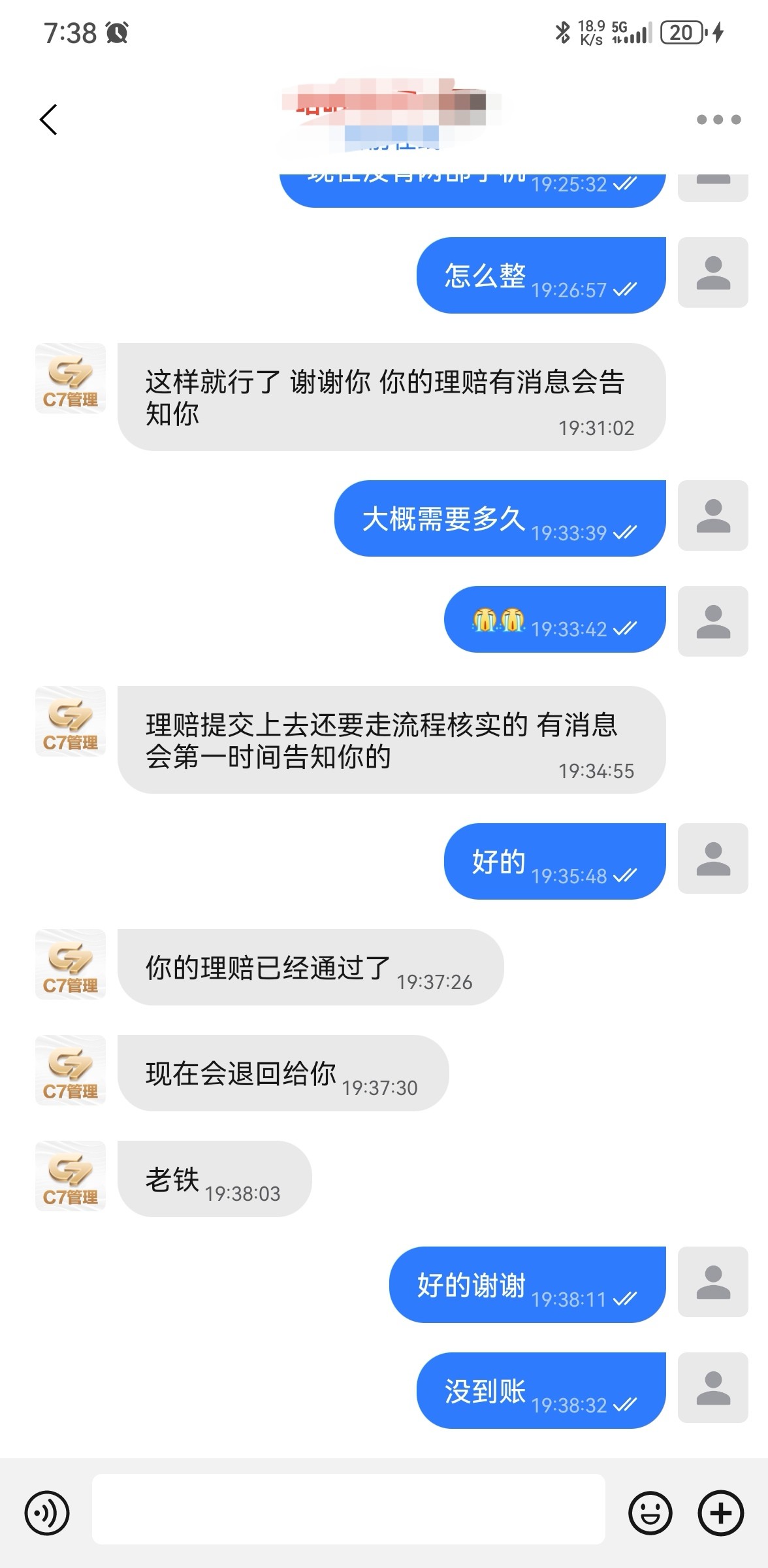Image resolution: width=768 pixels, height=1568 pixels.
Task: Open the three-dot overflow menu
Action: pyautogui.click(x=718, y=120)
